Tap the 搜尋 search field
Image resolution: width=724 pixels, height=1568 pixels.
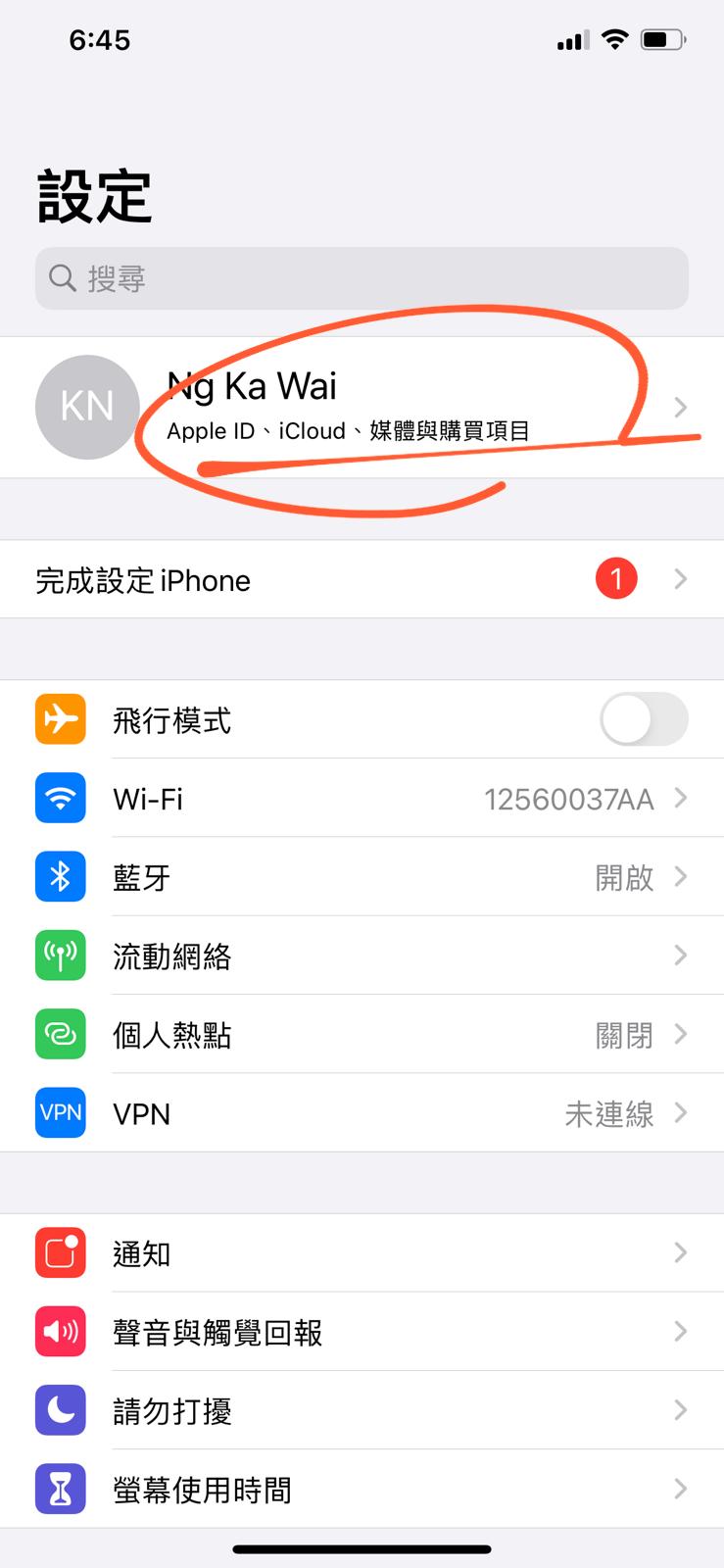click(x=362, y=278)
